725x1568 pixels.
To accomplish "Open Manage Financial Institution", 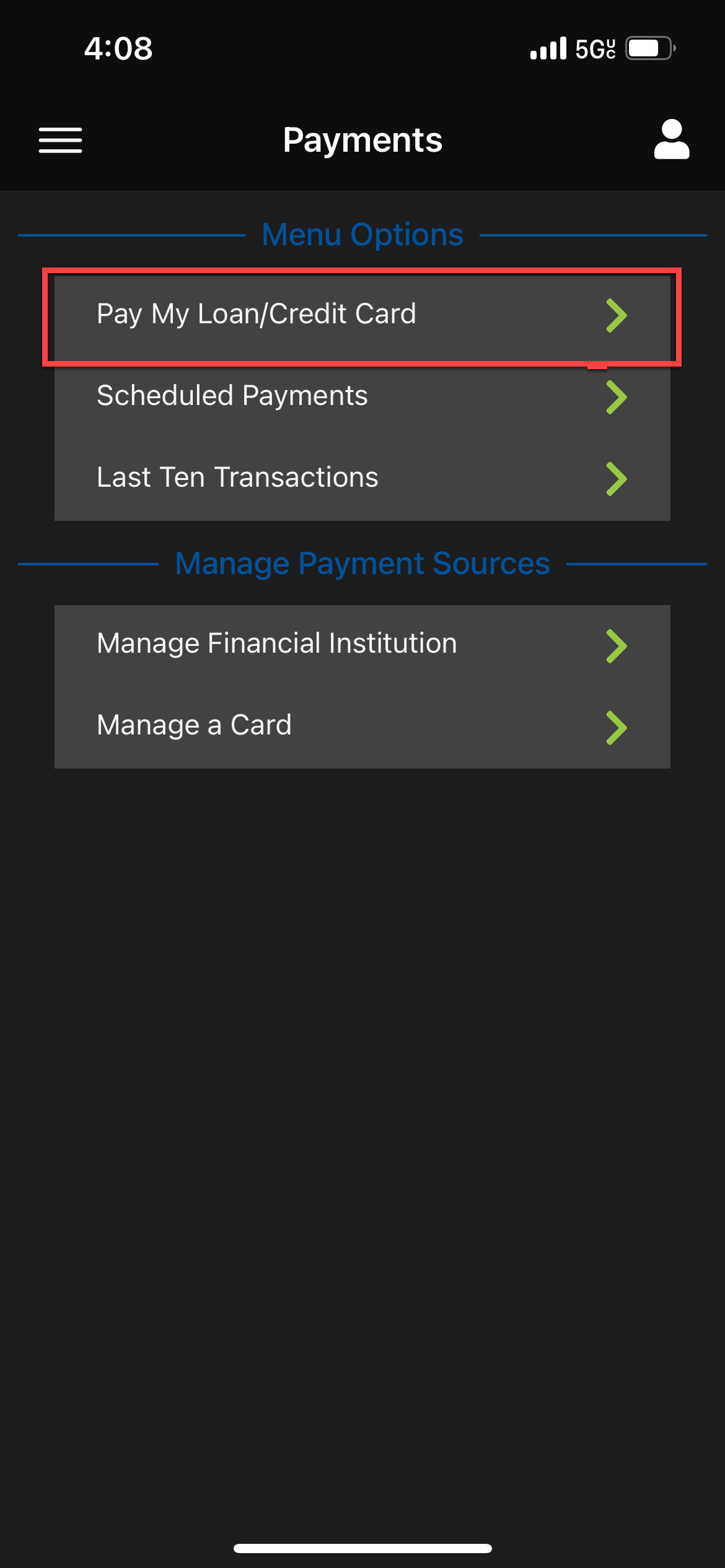I will point(362,644).
